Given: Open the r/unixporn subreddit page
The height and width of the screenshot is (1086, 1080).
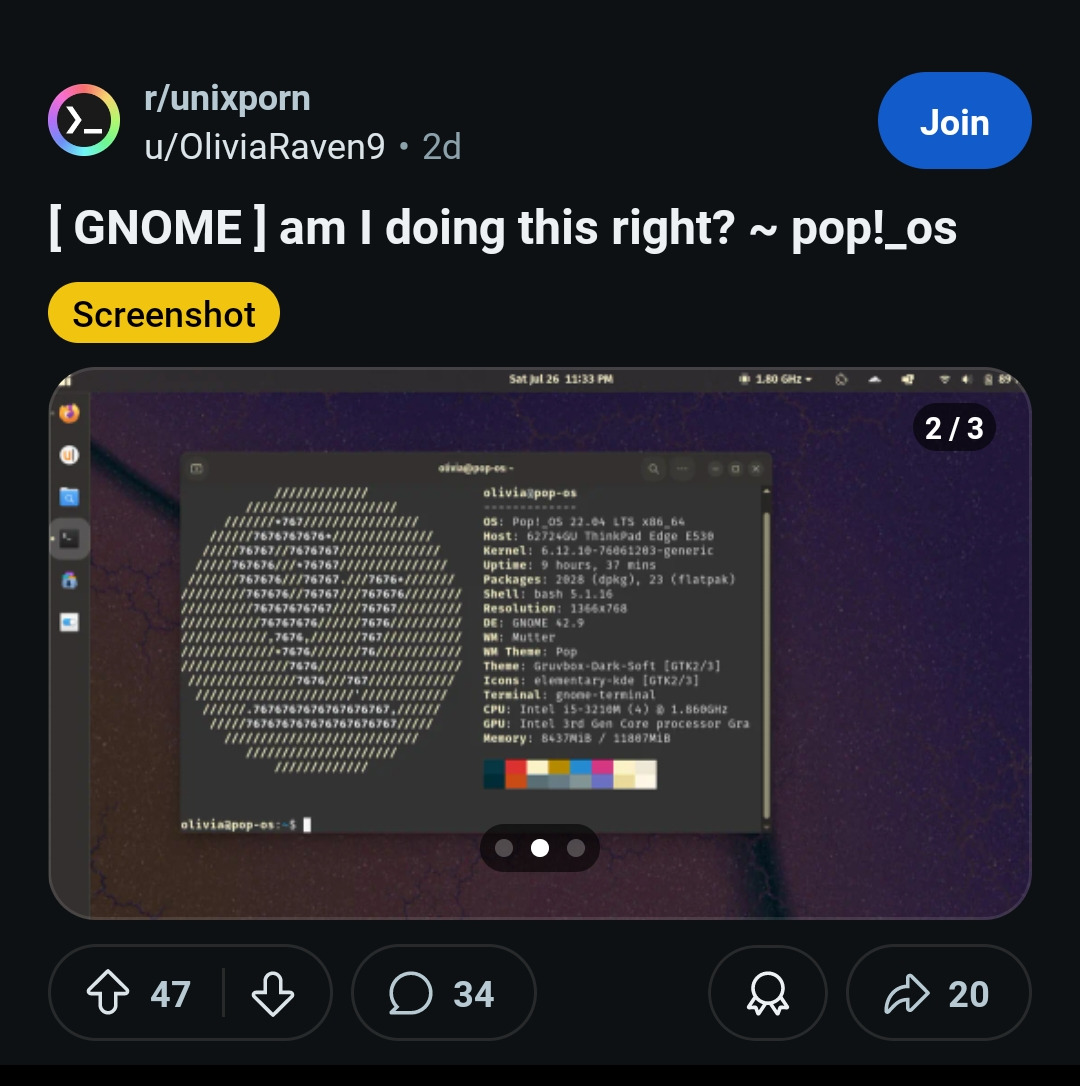Looking at the screenshot, I should 227,99.
